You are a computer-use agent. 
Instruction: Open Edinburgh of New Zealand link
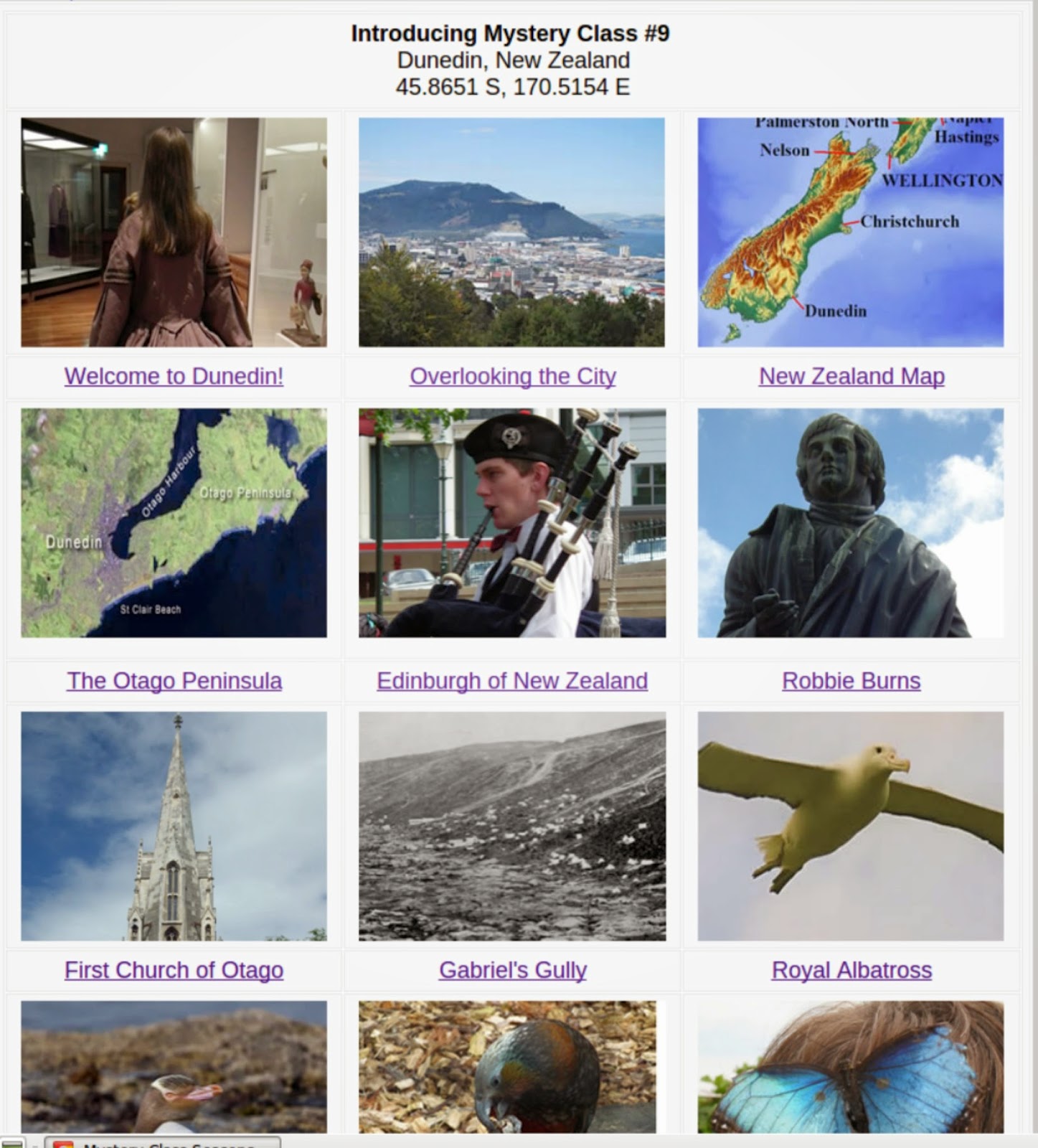tap(512, 680)
